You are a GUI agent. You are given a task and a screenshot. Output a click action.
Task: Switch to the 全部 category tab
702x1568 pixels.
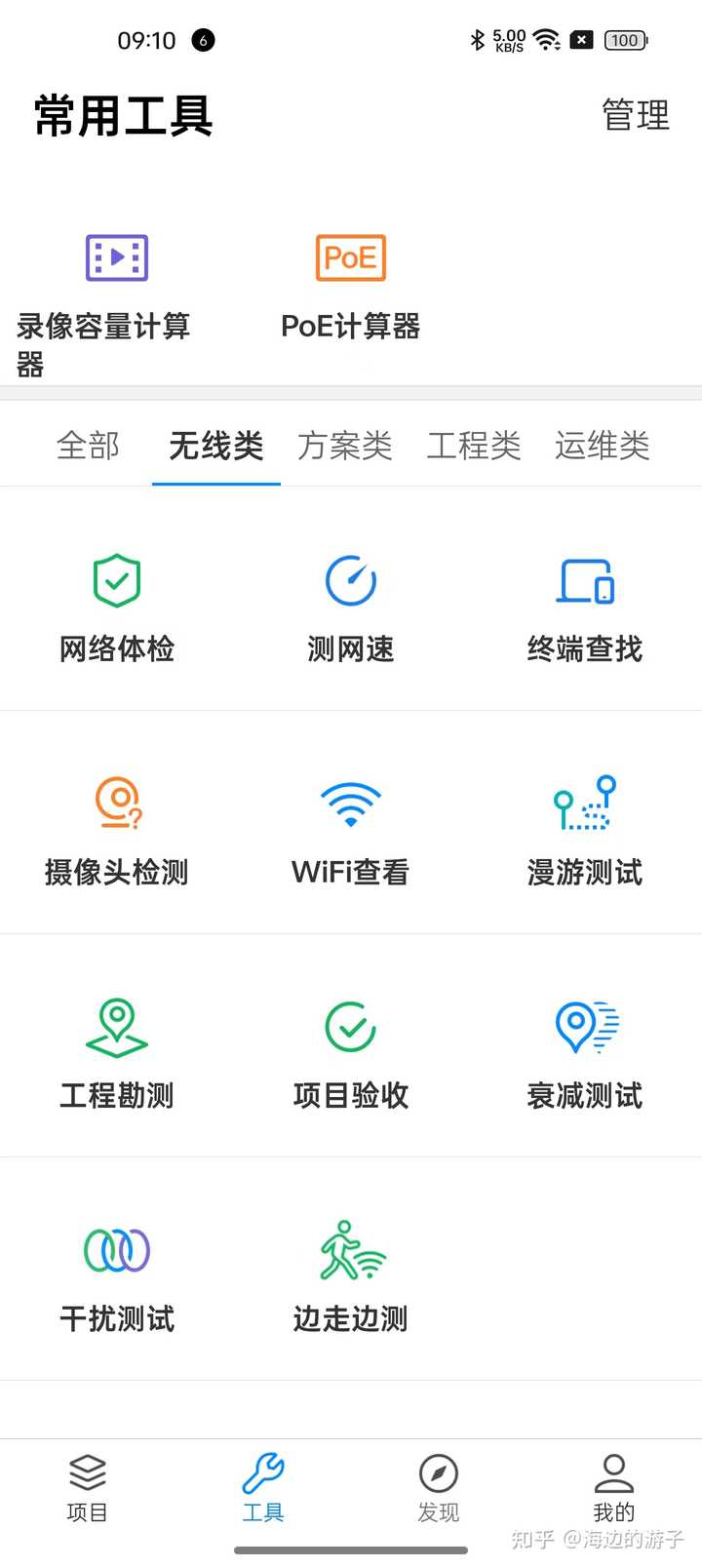coord(88,446)
